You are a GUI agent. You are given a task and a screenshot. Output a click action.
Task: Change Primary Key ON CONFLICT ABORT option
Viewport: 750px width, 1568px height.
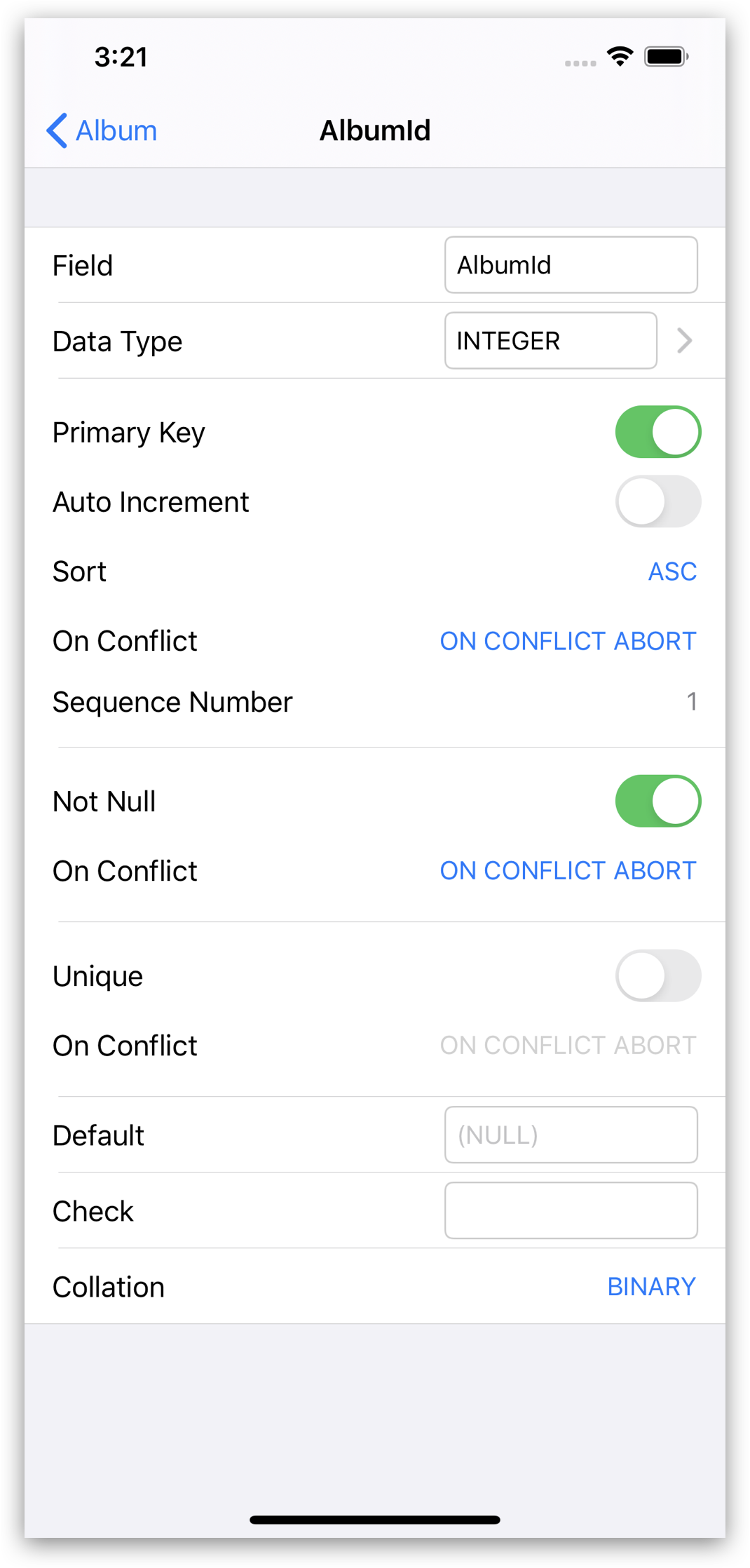tap(568, 641)
